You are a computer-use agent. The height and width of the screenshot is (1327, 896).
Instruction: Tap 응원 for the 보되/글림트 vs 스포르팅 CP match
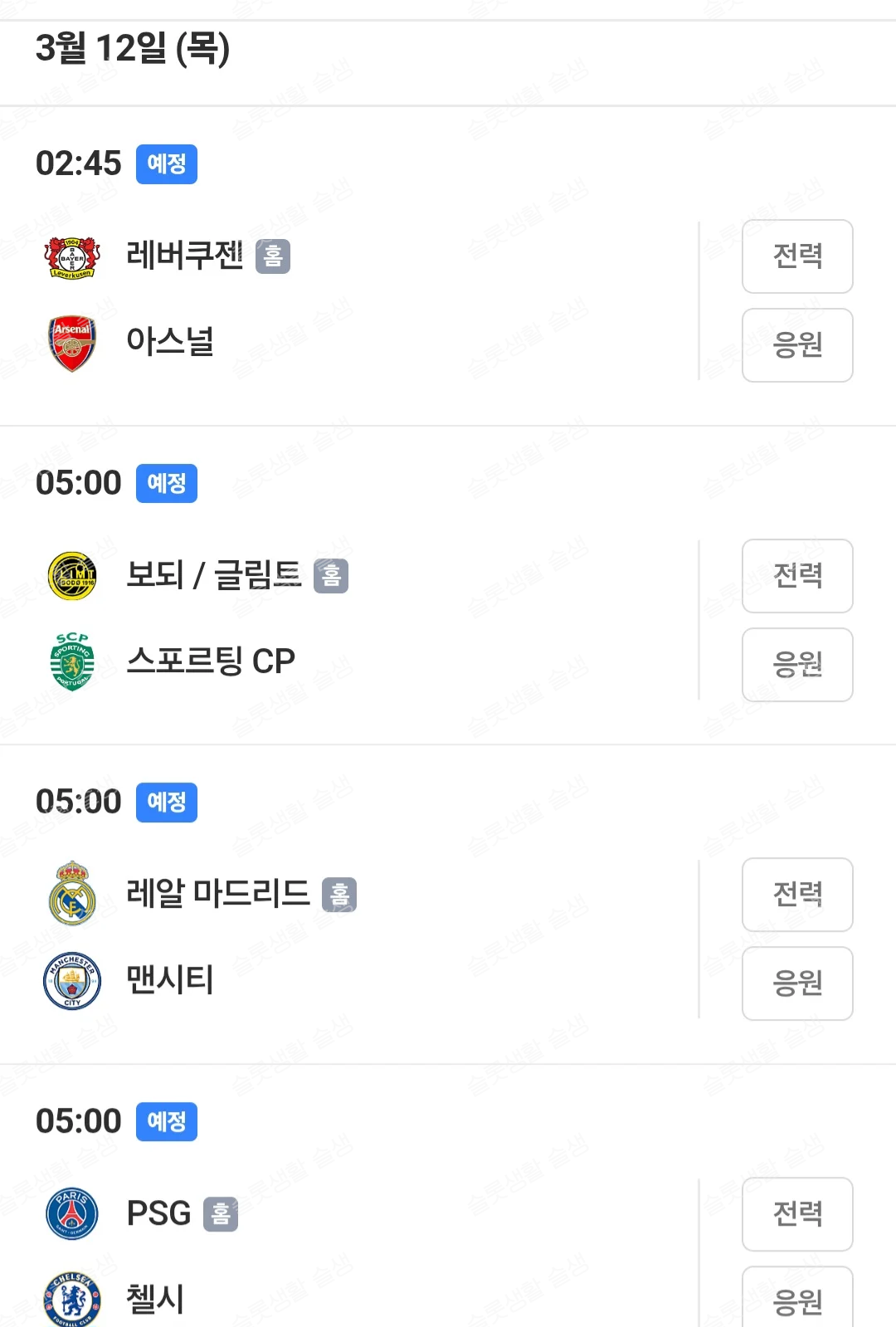coord(796,665)
